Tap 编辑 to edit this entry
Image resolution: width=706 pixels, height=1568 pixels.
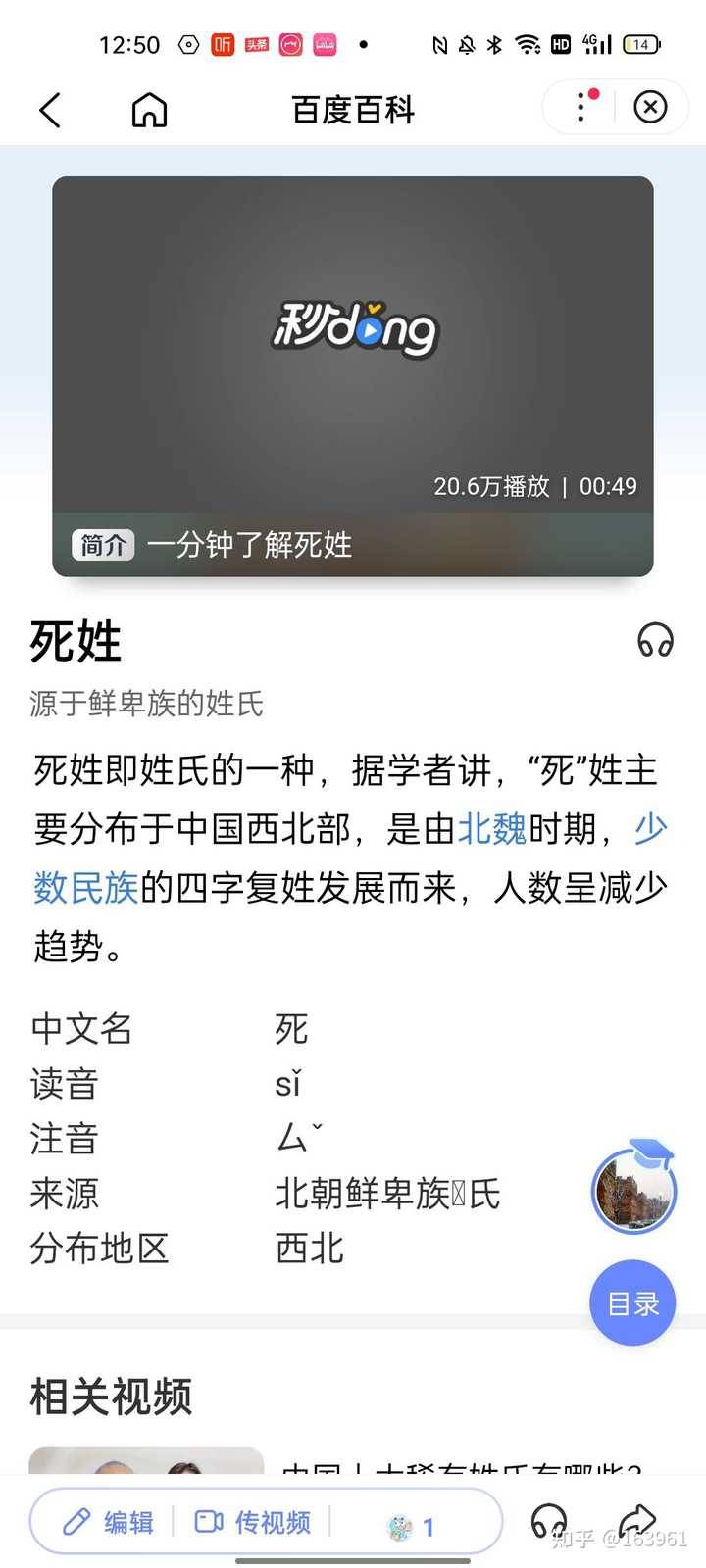coord(110,1522)
